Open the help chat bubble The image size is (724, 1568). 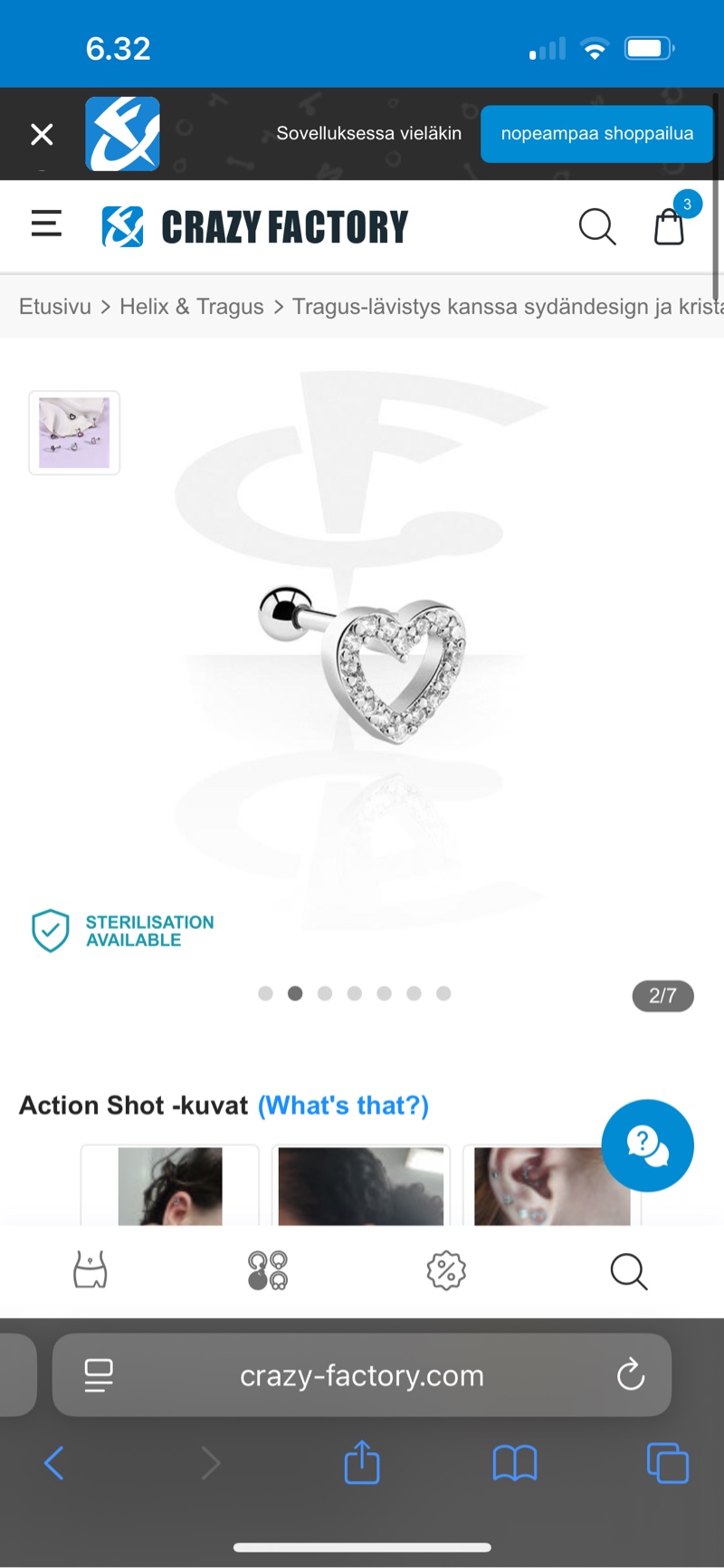coord(647,1145)
